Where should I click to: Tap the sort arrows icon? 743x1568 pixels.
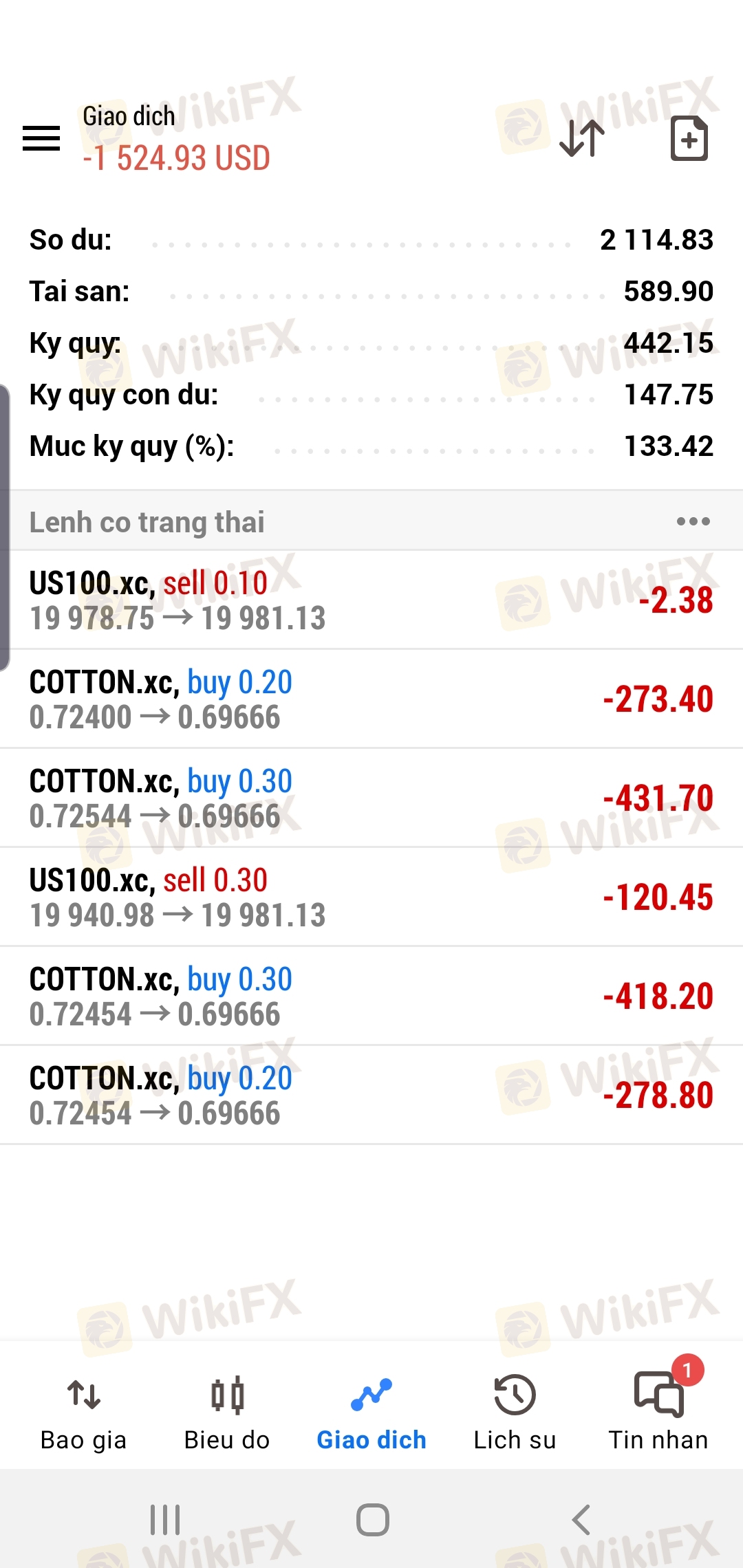(x=582, y=138)
